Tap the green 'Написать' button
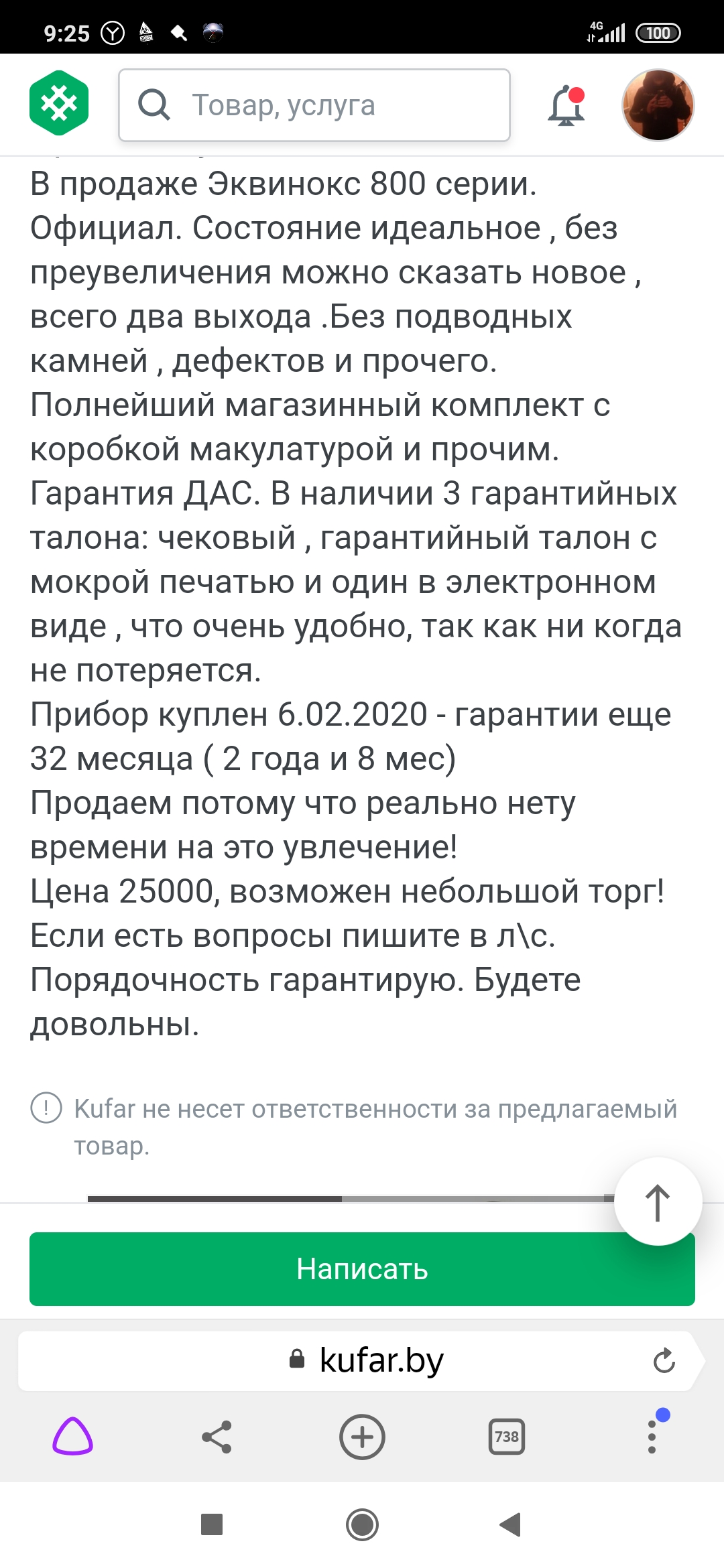 pos(362,1269)
